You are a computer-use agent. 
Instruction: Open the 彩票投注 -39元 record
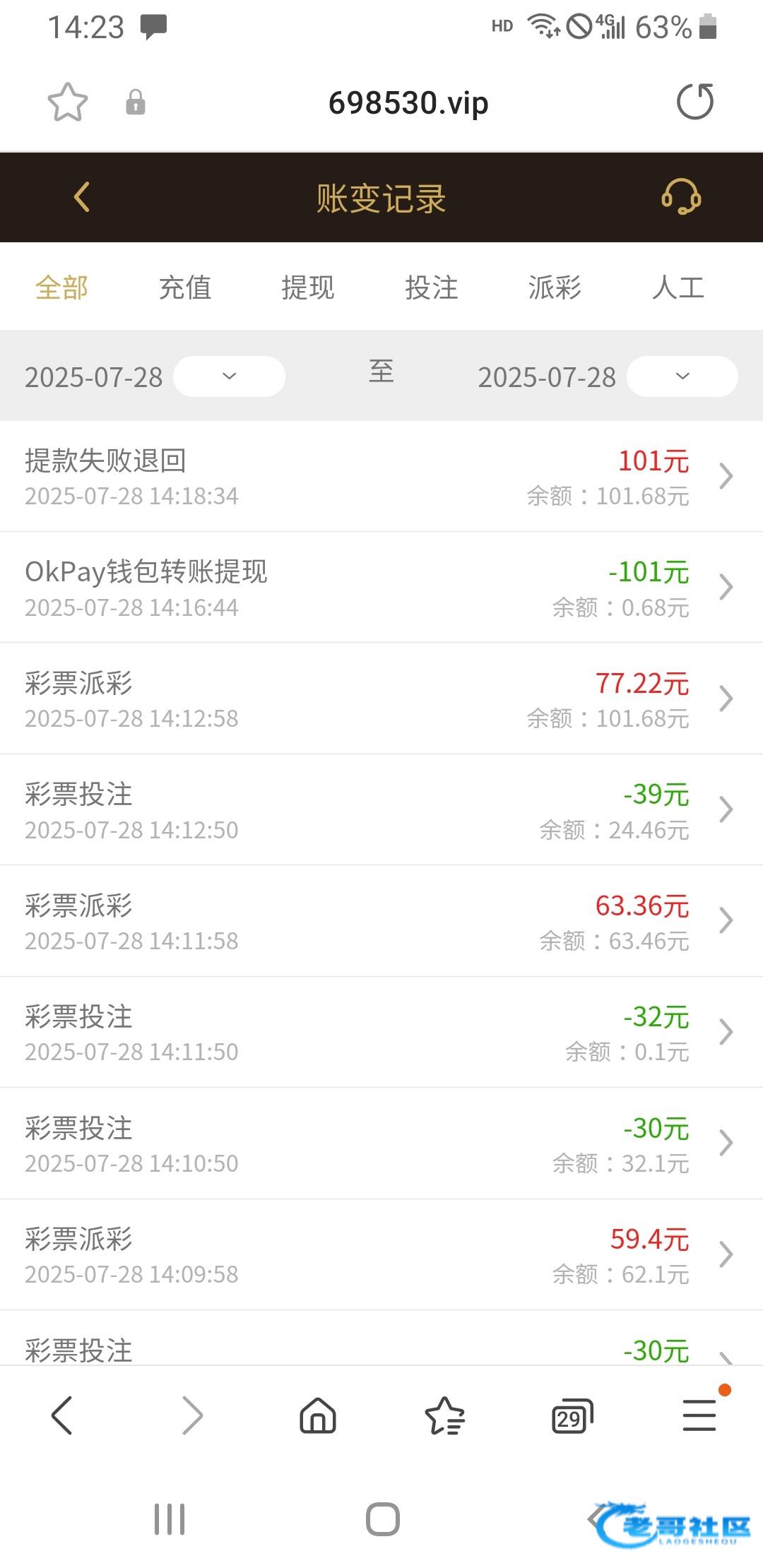point(381,810)
